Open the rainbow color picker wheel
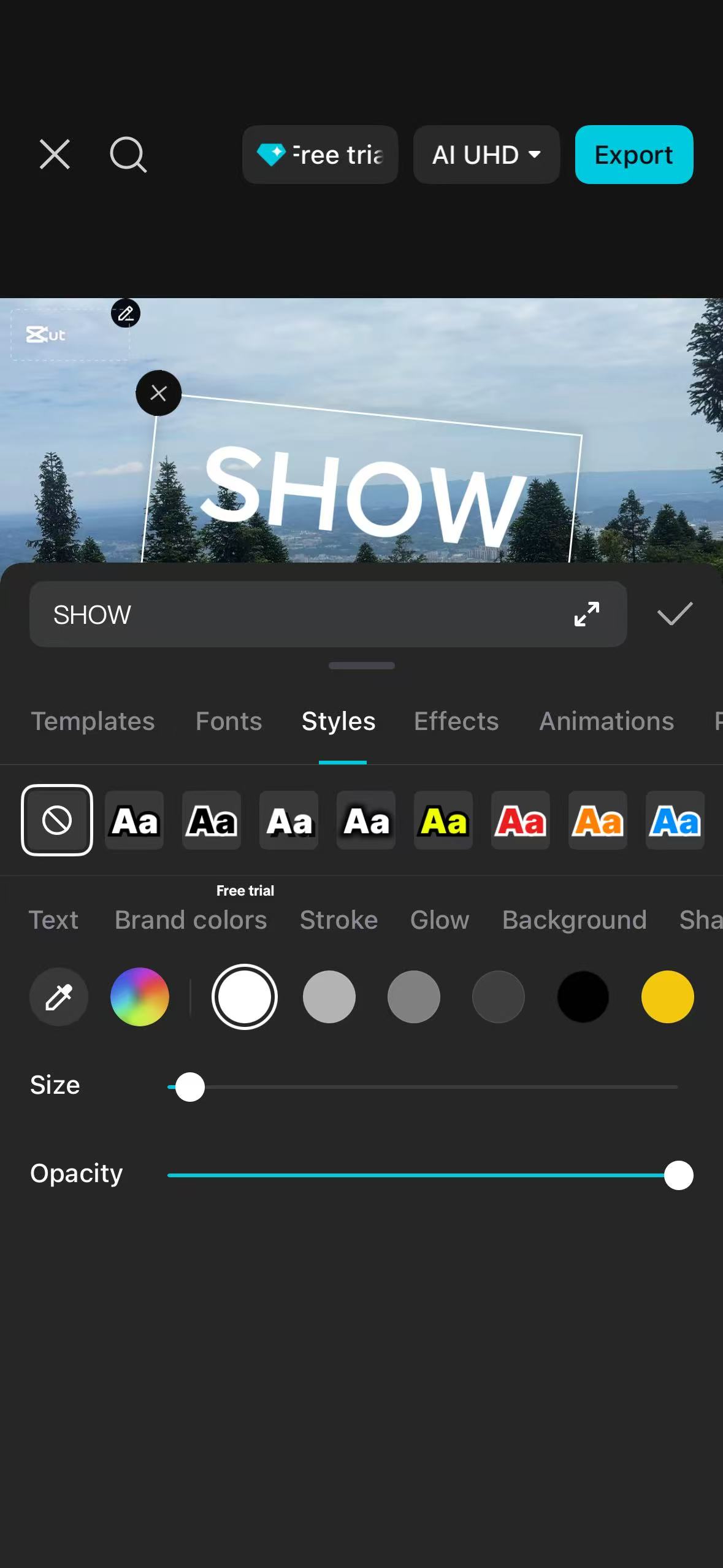The width and height of the screenshot is (723, 1568). pos(140,997)
